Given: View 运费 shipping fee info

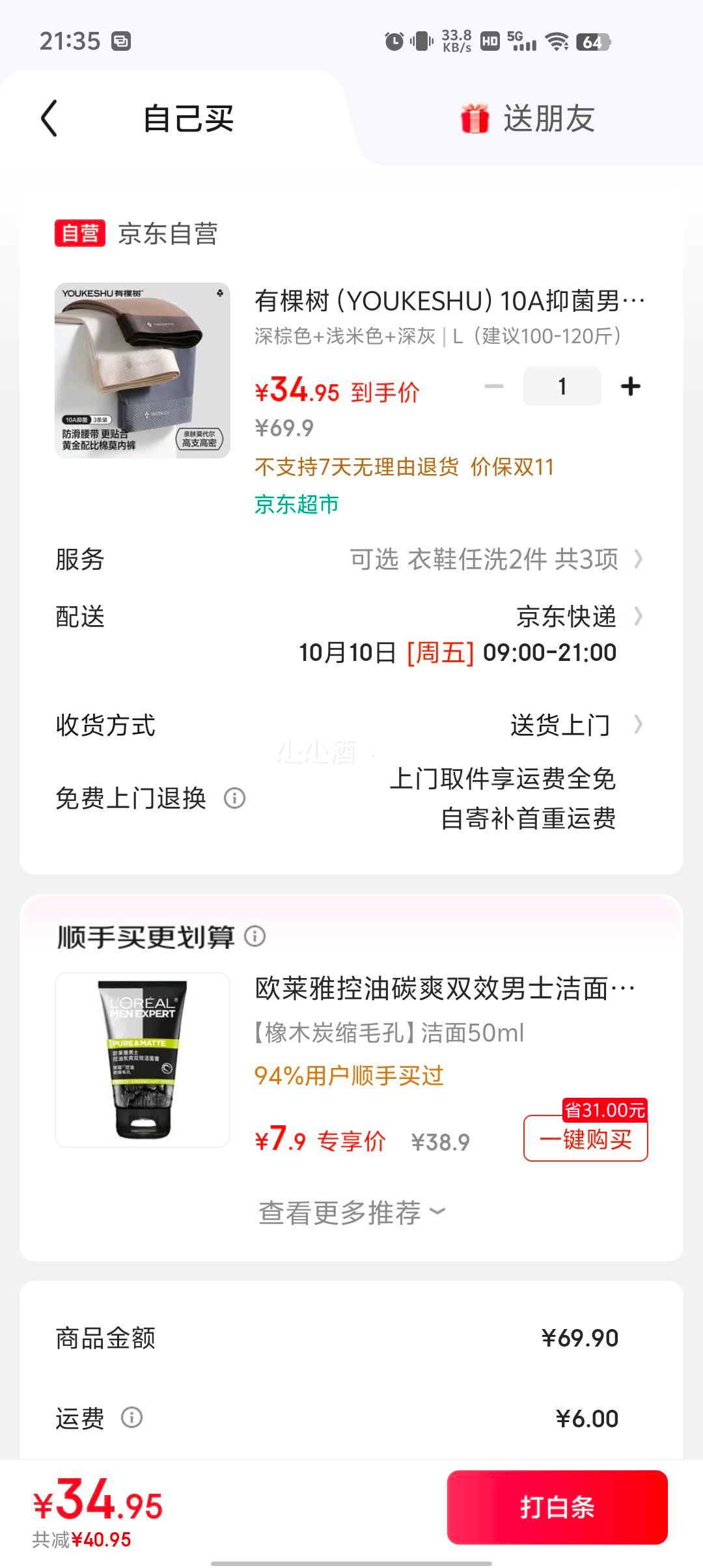Looking at the screenshot, I should coord(131,1417).
